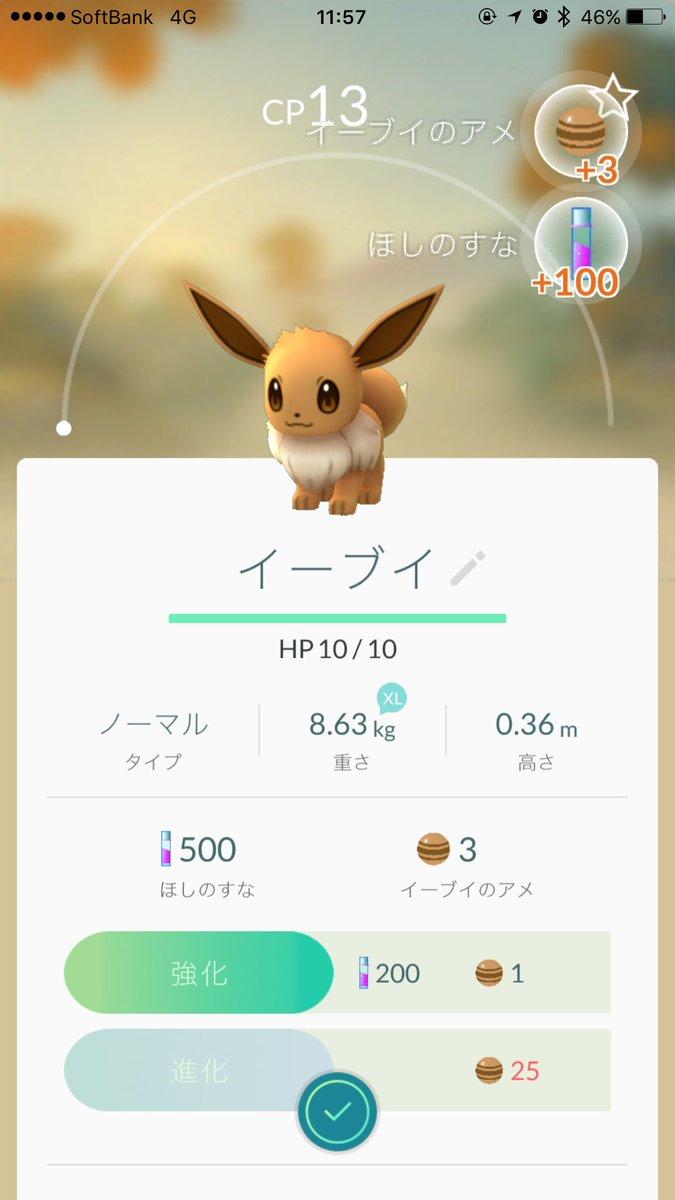This screenshot has width=675, height=1200.
Task: Tap 強化 to power up Eevee
Action: [199, 972]
